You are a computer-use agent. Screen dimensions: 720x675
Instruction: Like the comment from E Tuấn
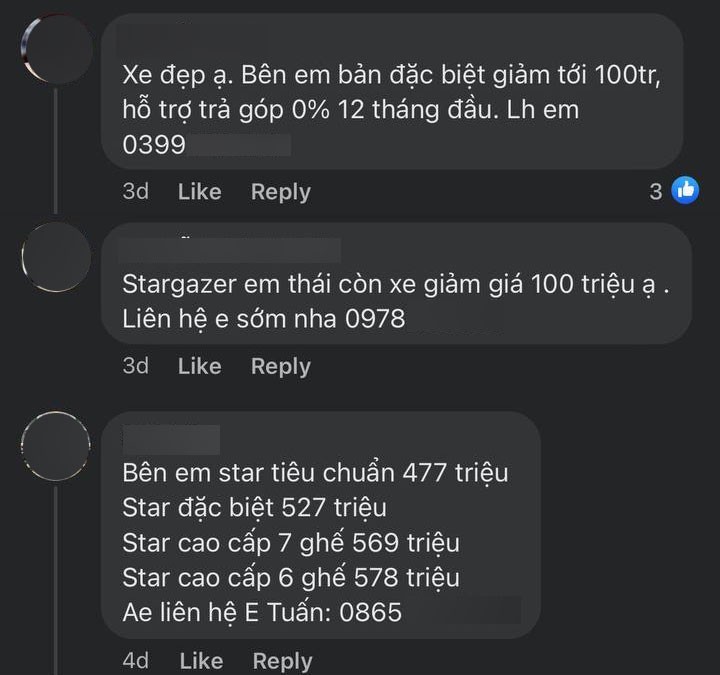click(x=200, y=661)
